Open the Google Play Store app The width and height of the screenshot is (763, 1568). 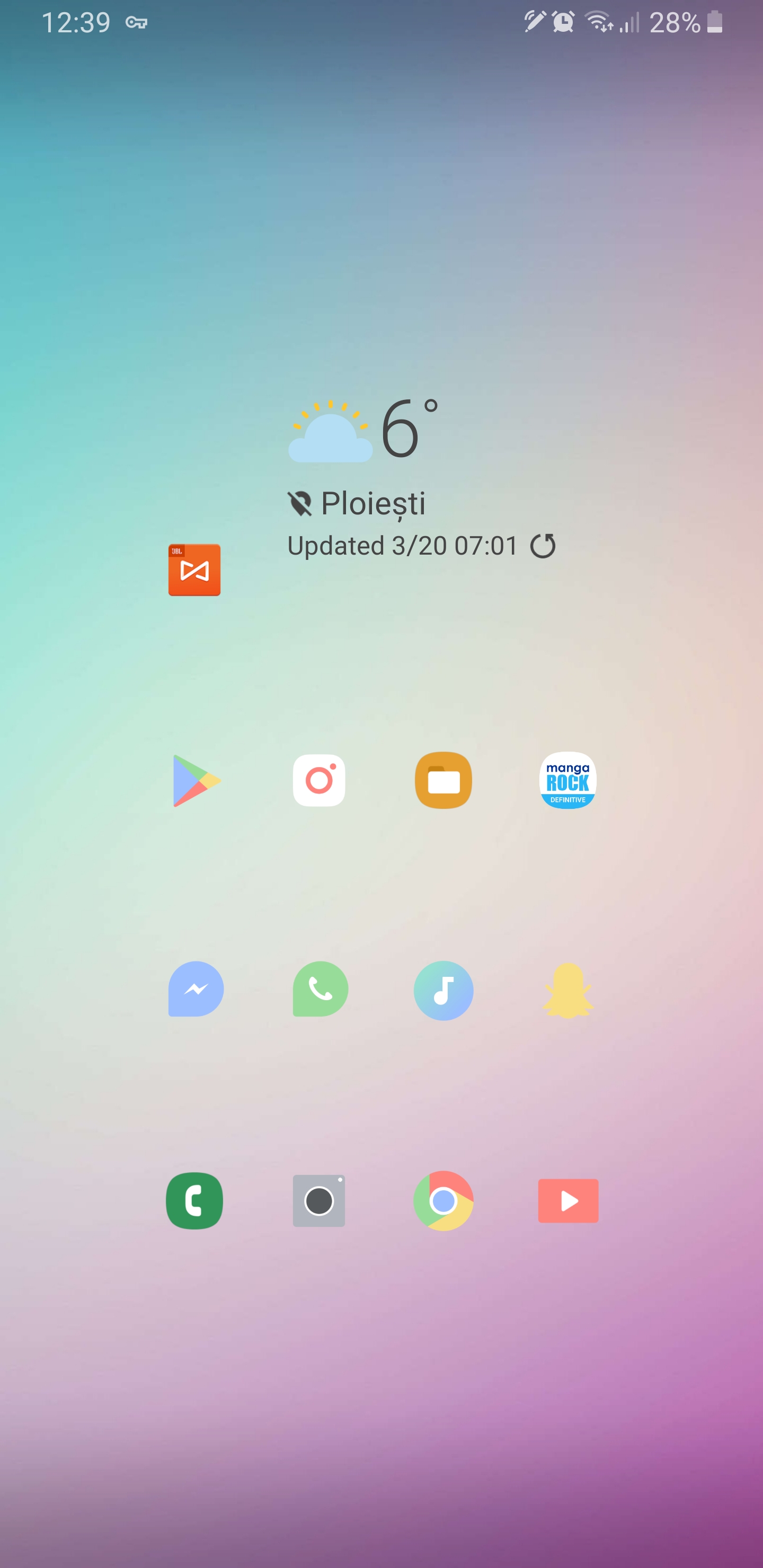tap(196, 781)
